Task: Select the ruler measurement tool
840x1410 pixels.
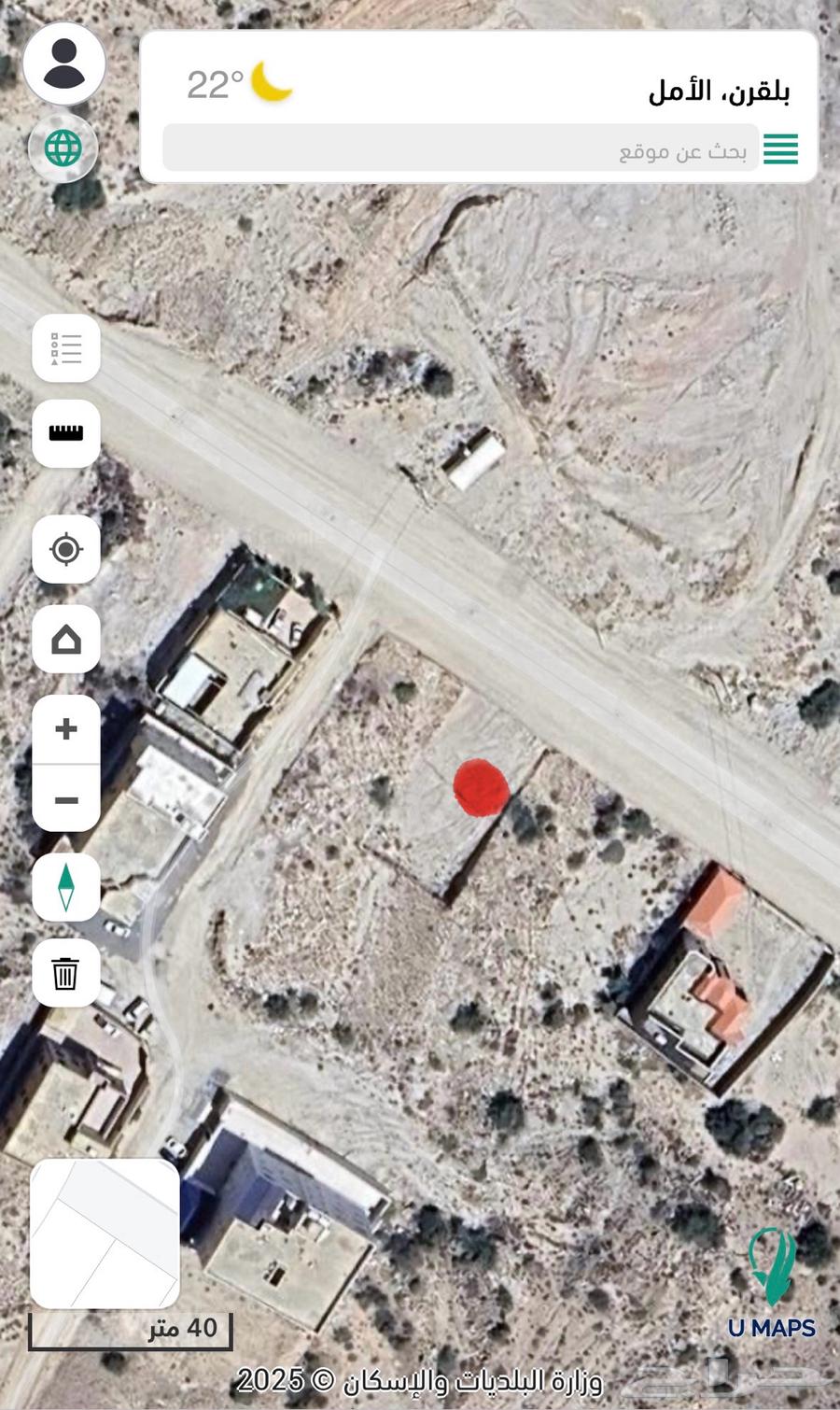Action: click(66, 434)
